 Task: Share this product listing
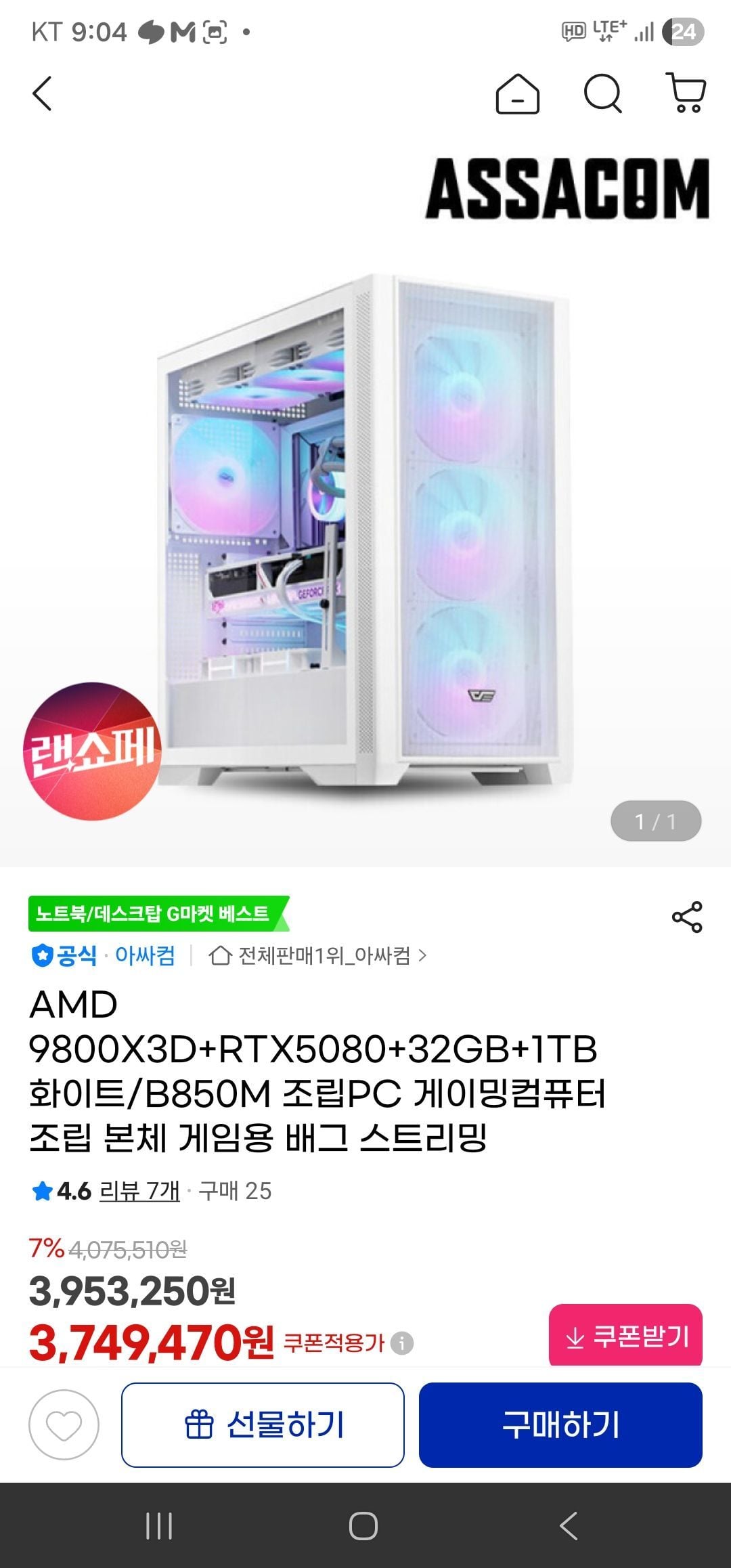(x=687, y=917)
